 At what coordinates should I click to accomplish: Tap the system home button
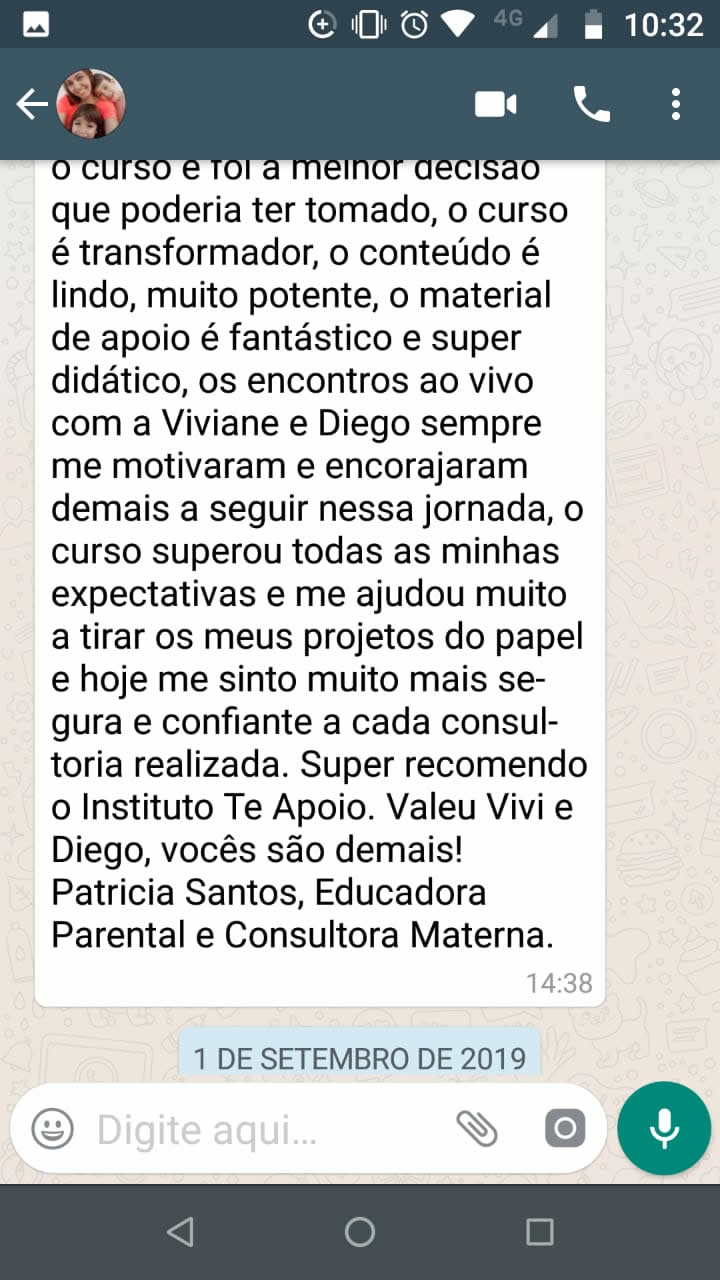click(360, 1232)
